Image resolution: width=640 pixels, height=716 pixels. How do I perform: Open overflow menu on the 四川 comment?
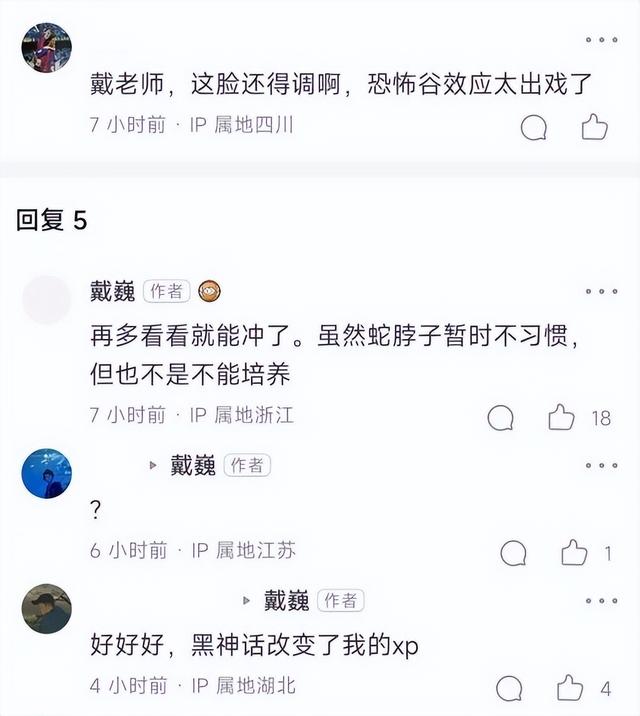pyautogui.click(x=601, y=40)
